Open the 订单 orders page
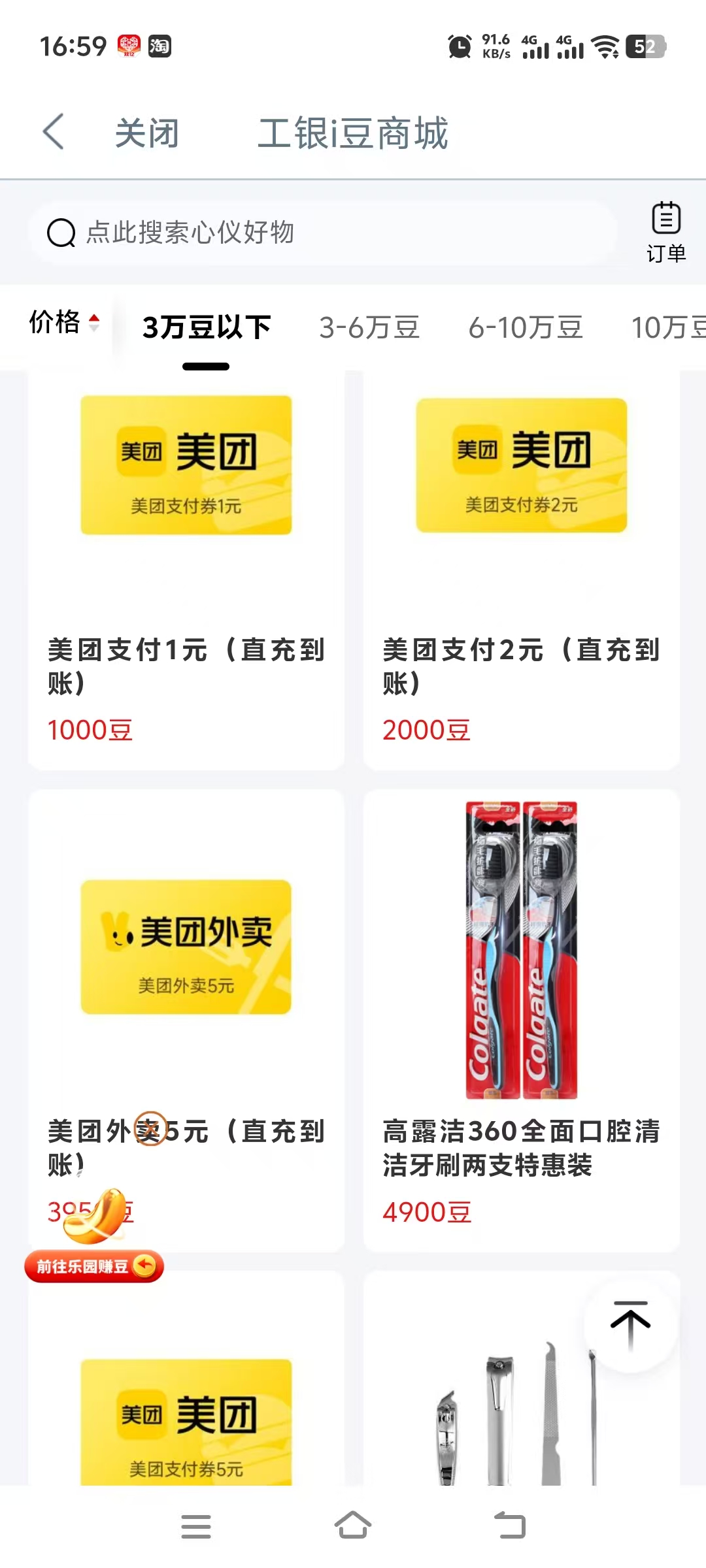 tap(665, 232)
